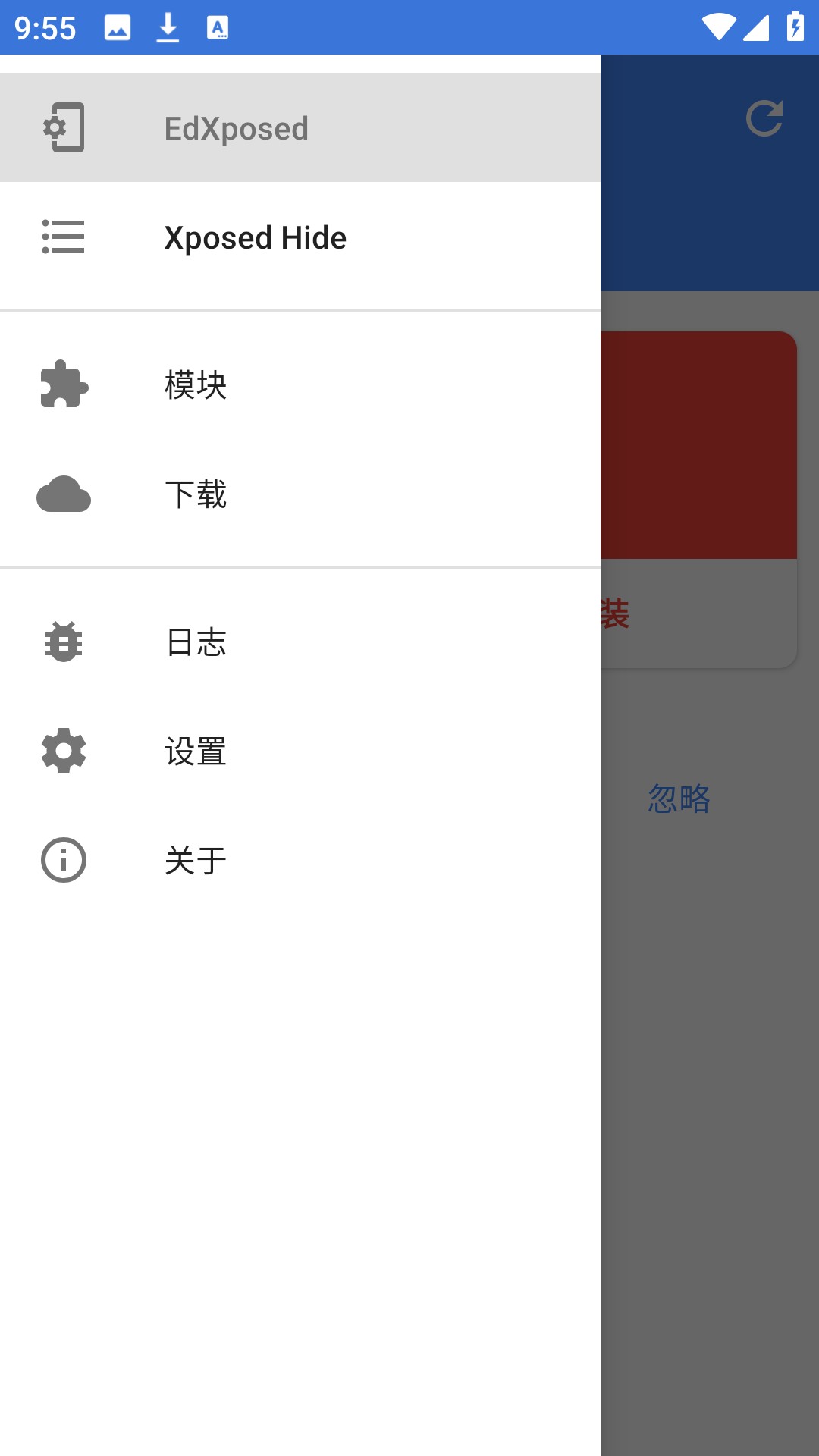Select the Xposed Hide drawer entry
819x1456 pixels.
[256, 237]
